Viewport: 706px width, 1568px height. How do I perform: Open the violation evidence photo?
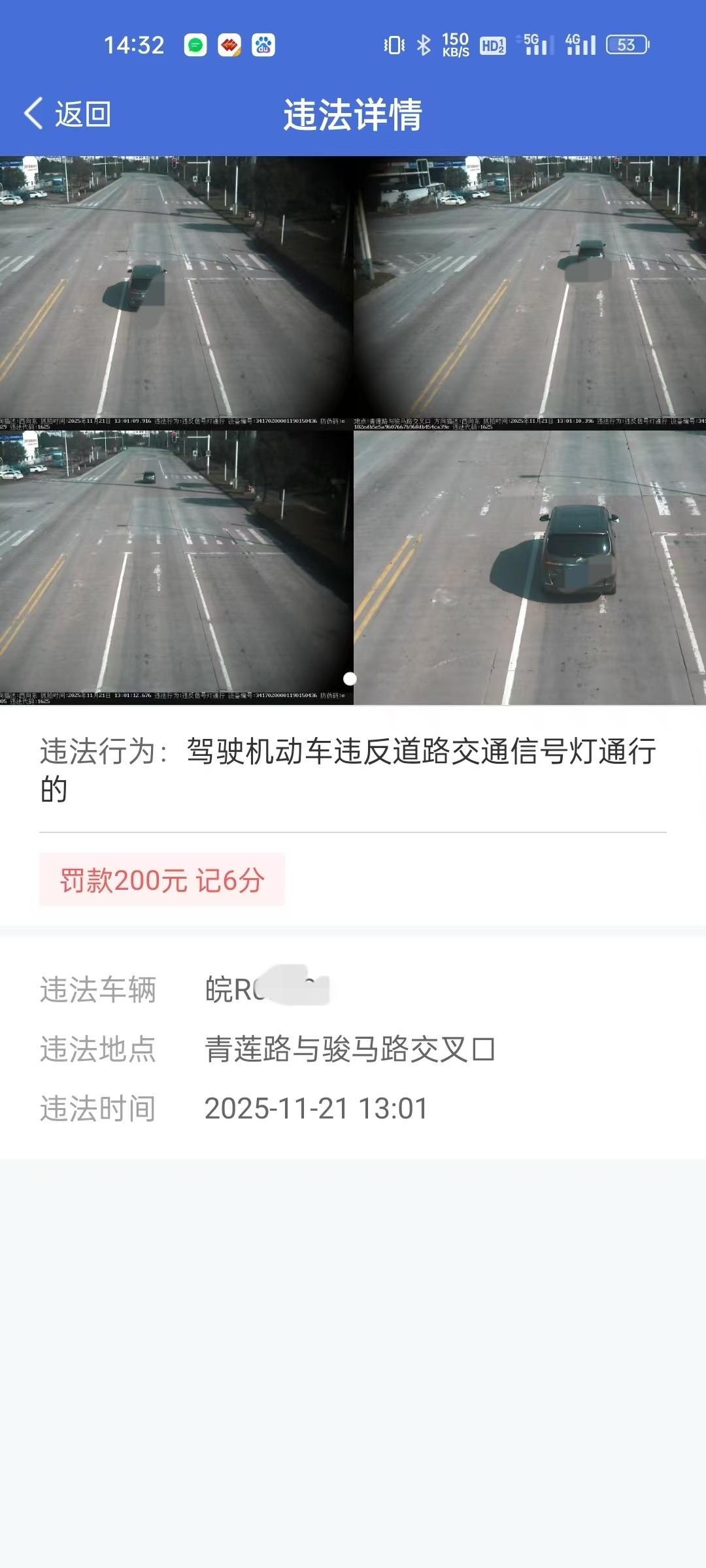[x=353, y=430]
